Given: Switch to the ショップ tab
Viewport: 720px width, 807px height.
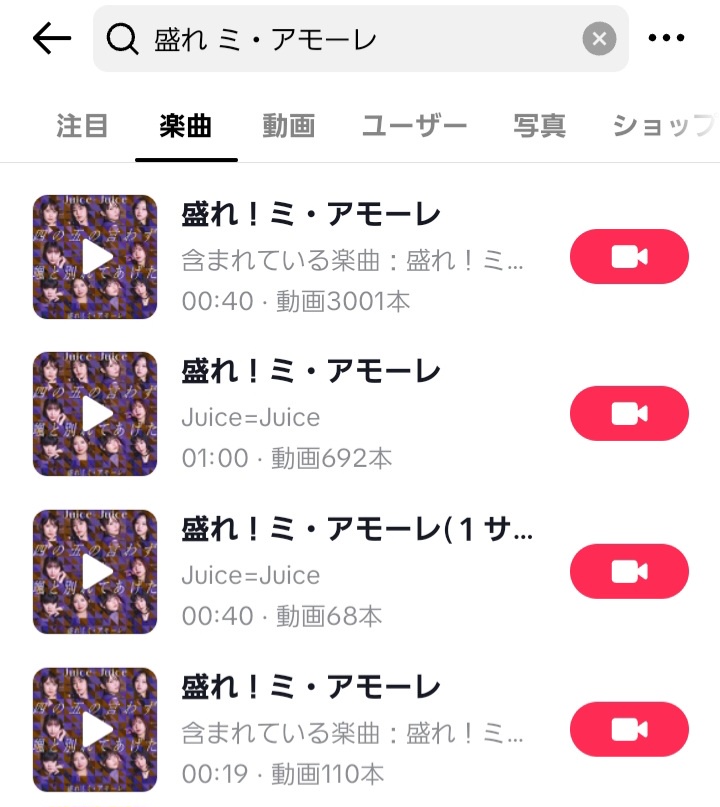Looking at the screenshot, I should point(664,126).
